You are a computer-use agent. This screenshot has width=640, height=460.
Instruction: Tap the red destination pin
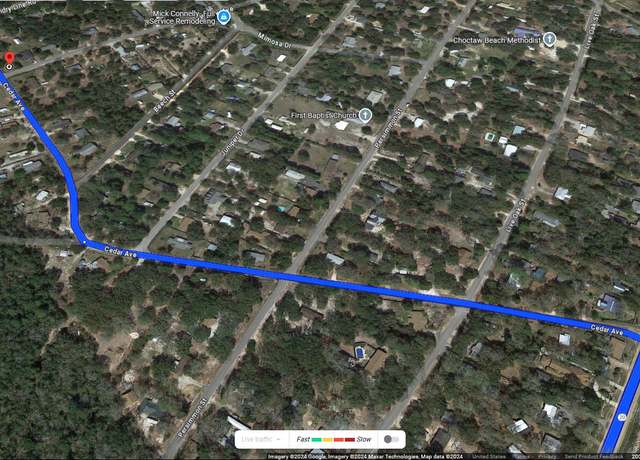[x=10, y=58]
